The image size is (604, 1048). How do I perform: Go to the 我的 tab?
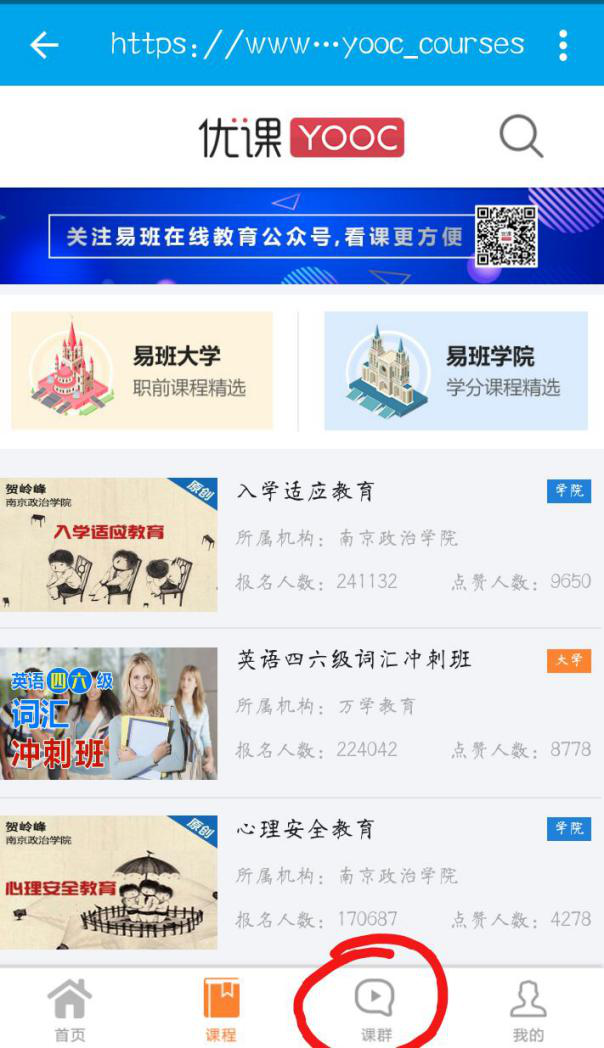click(x=528, y=1008)
